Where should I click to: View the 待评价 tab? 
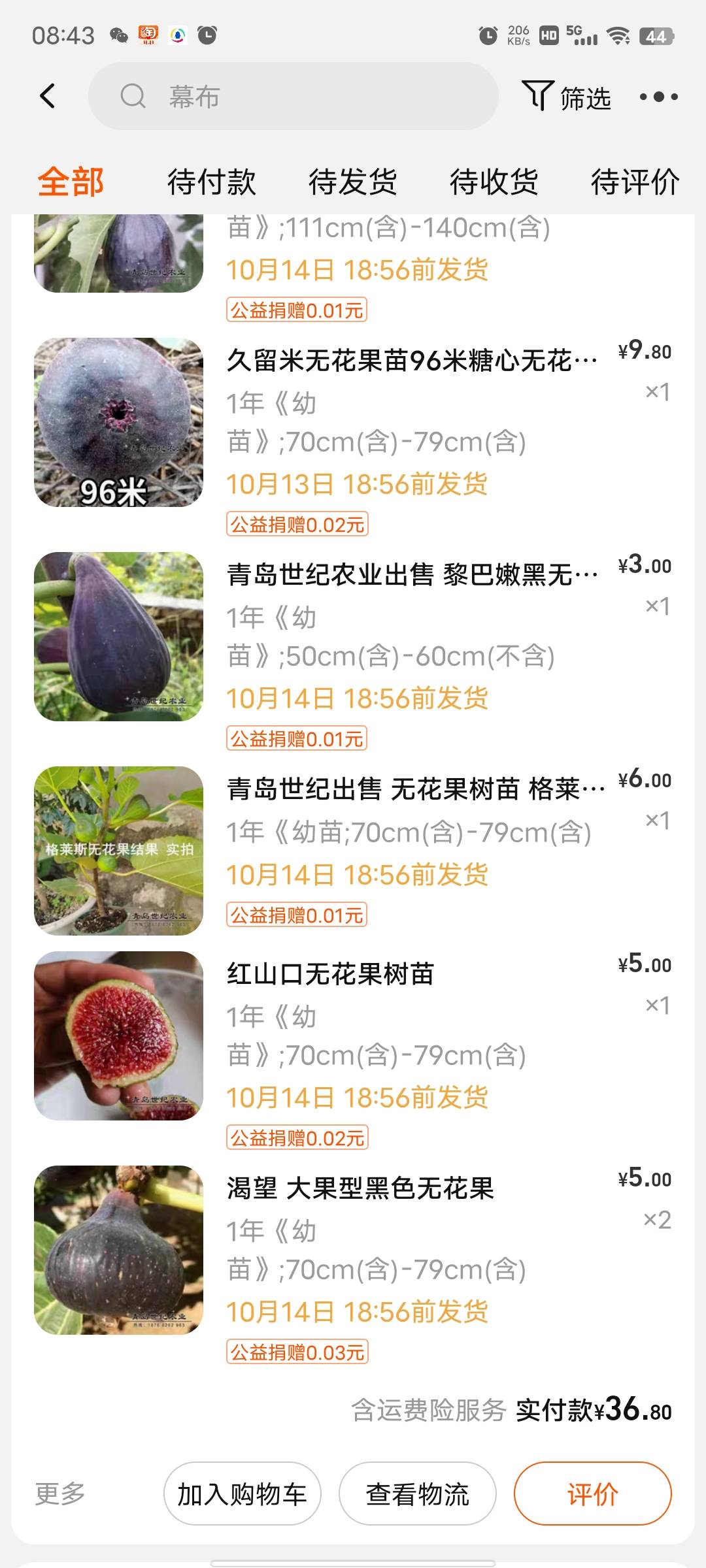634,182
